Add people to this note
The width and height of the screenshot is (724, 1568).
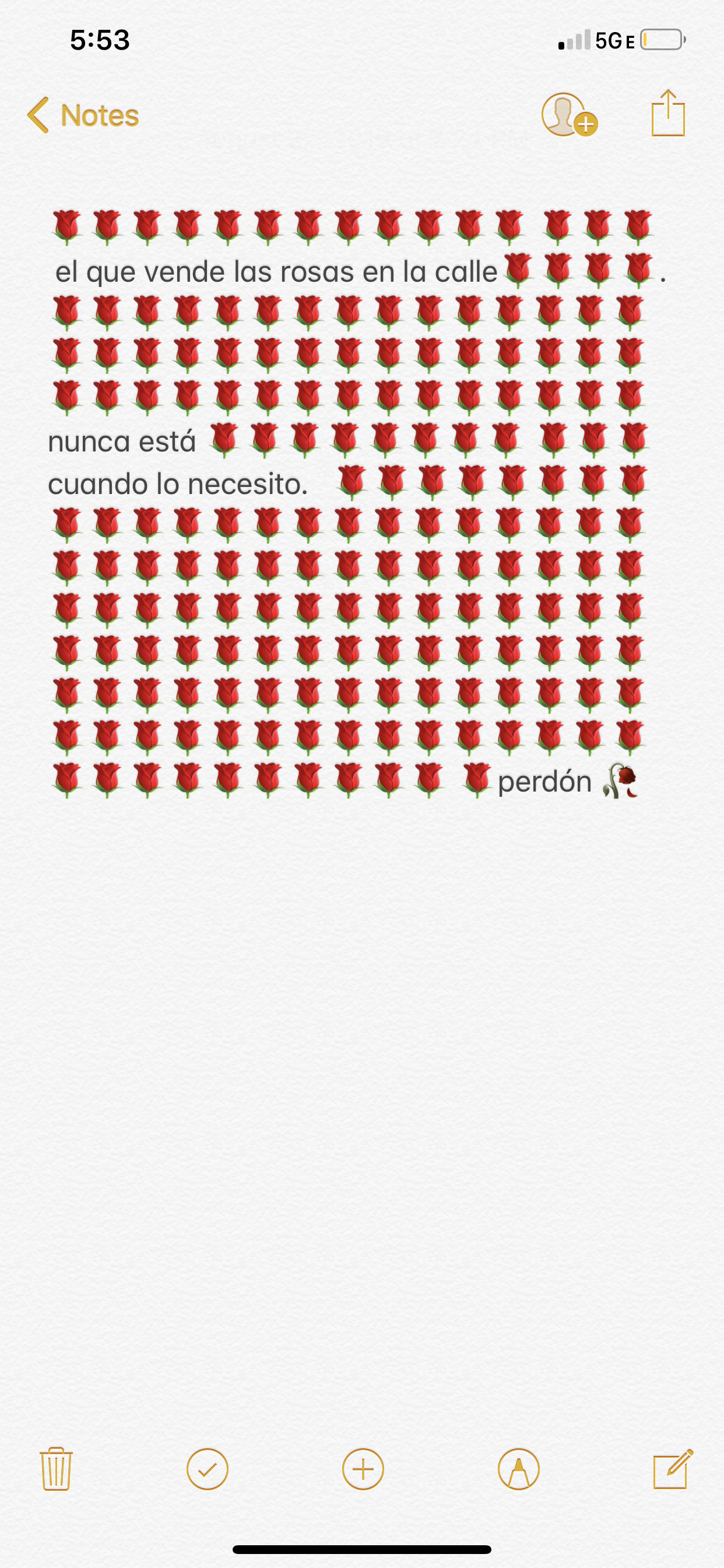[x=568, y=115]
